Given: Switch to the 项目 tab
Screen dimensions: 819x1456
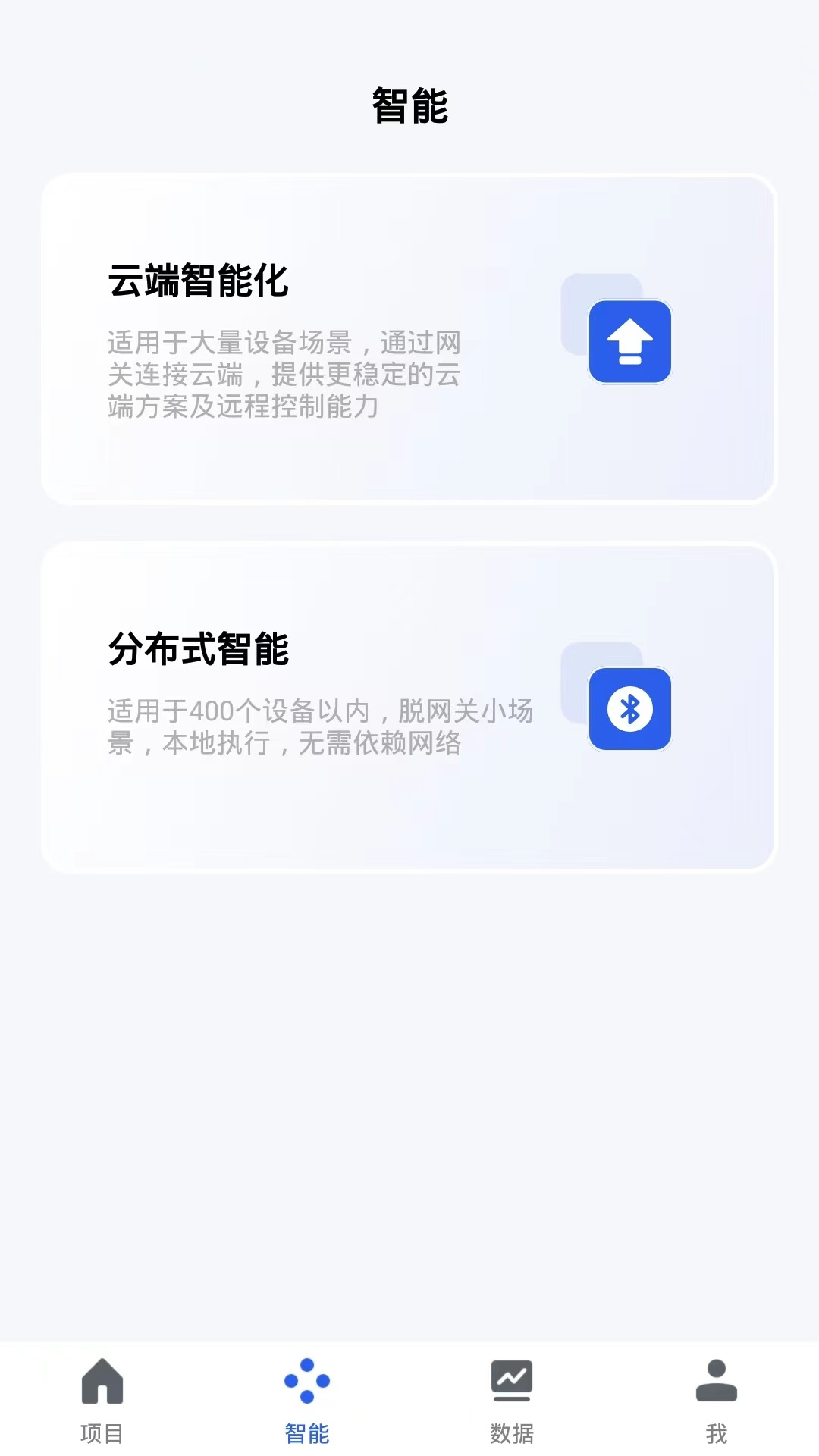Looking at the screenshot, I should pos(102,1407).
